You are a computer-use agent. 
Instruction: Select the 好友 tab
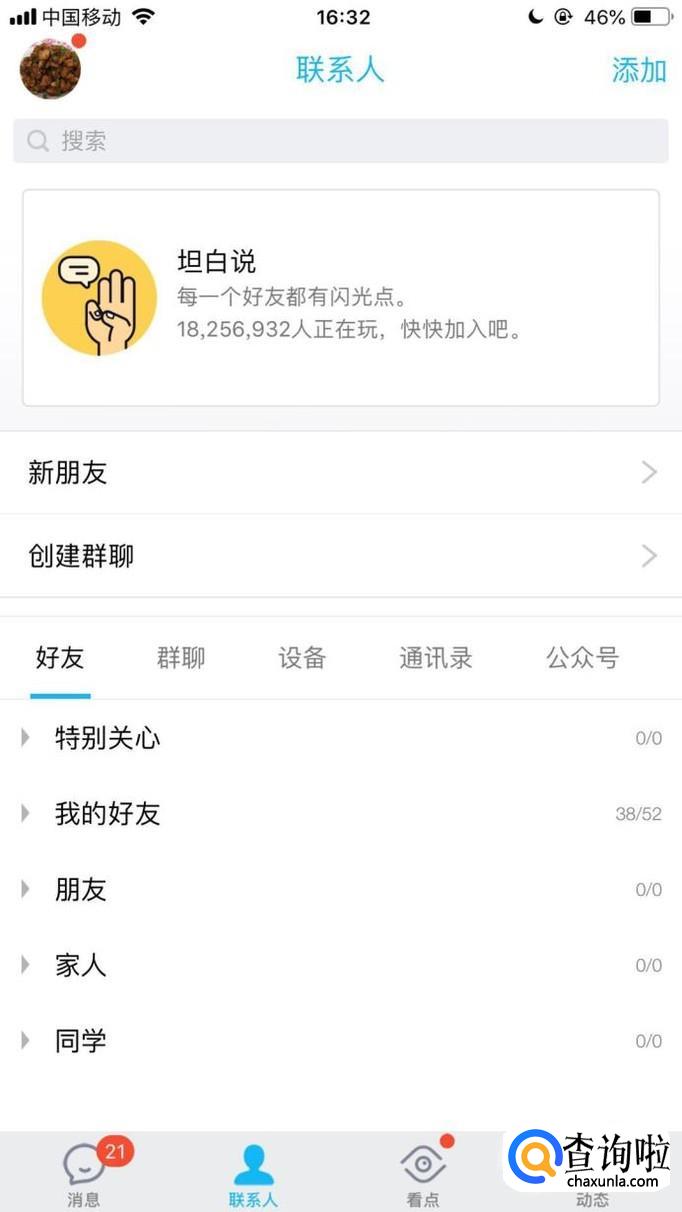(x=60, y=658)
